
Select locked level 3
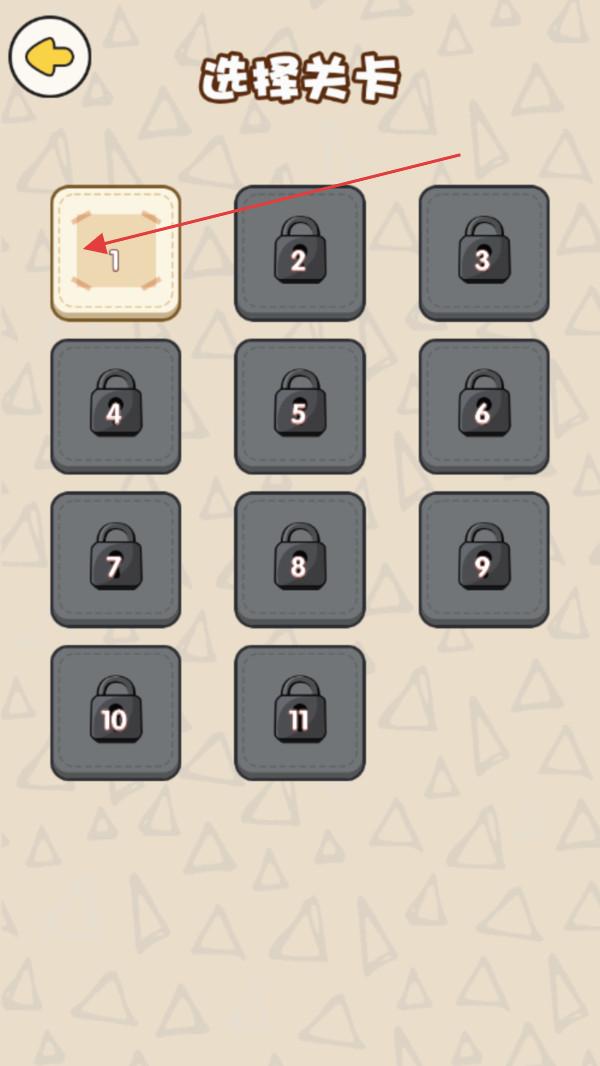point(483,252)
